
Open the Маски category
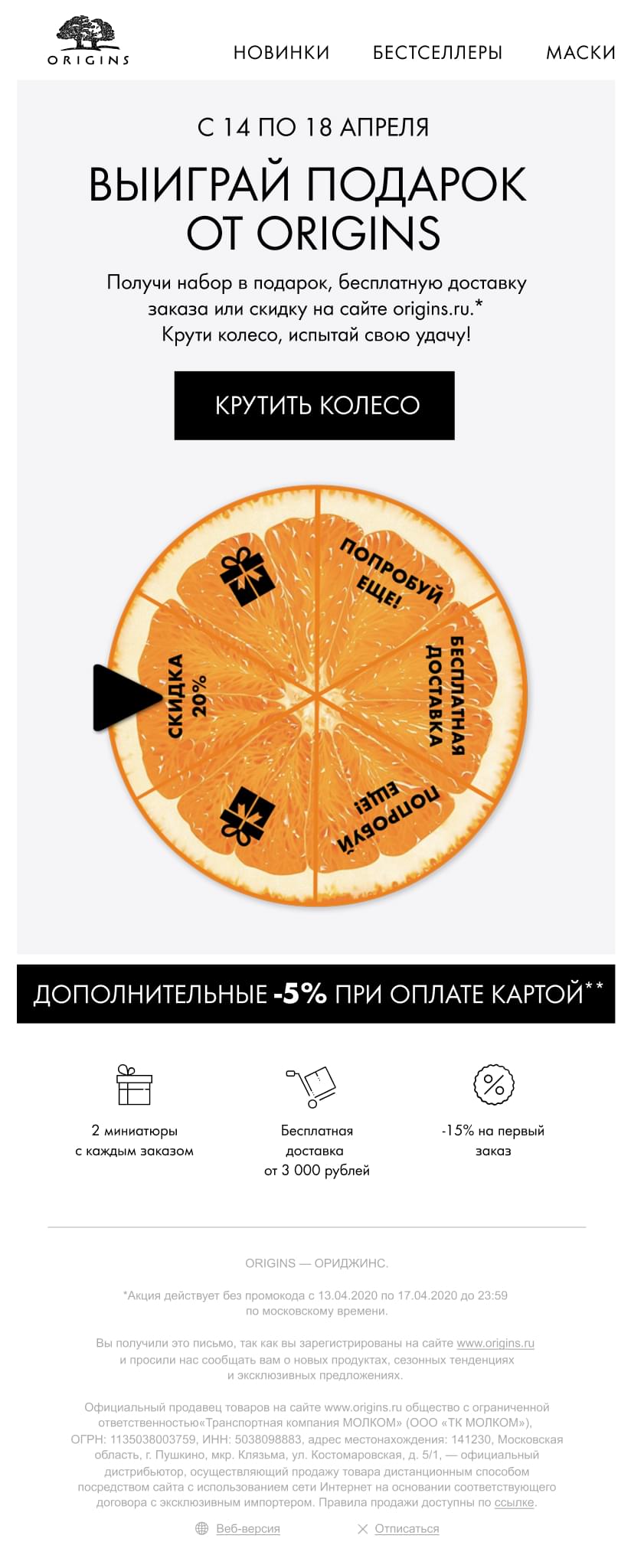(x=580, y=53)
